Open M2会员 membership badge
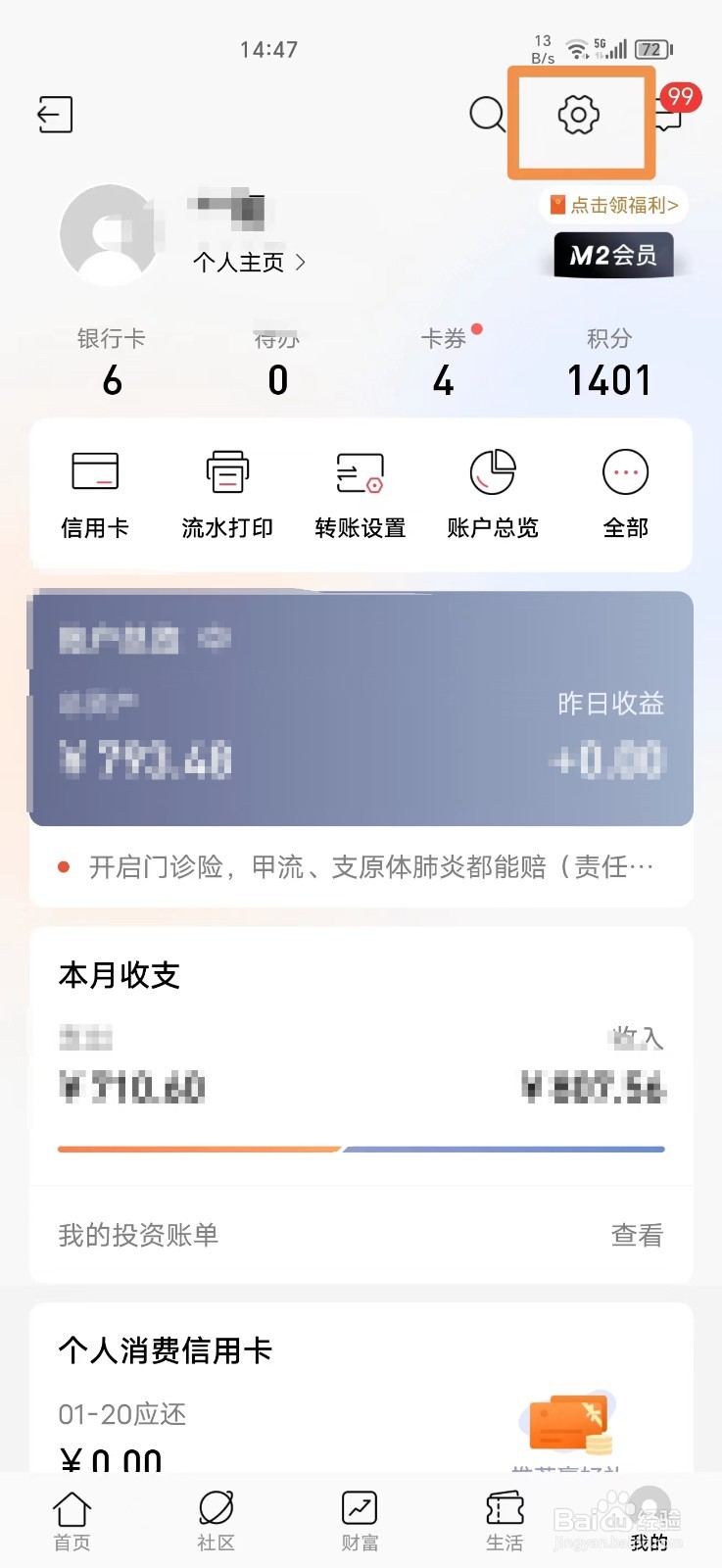This screenshot has width=722, height=1568. coord(613,256)
